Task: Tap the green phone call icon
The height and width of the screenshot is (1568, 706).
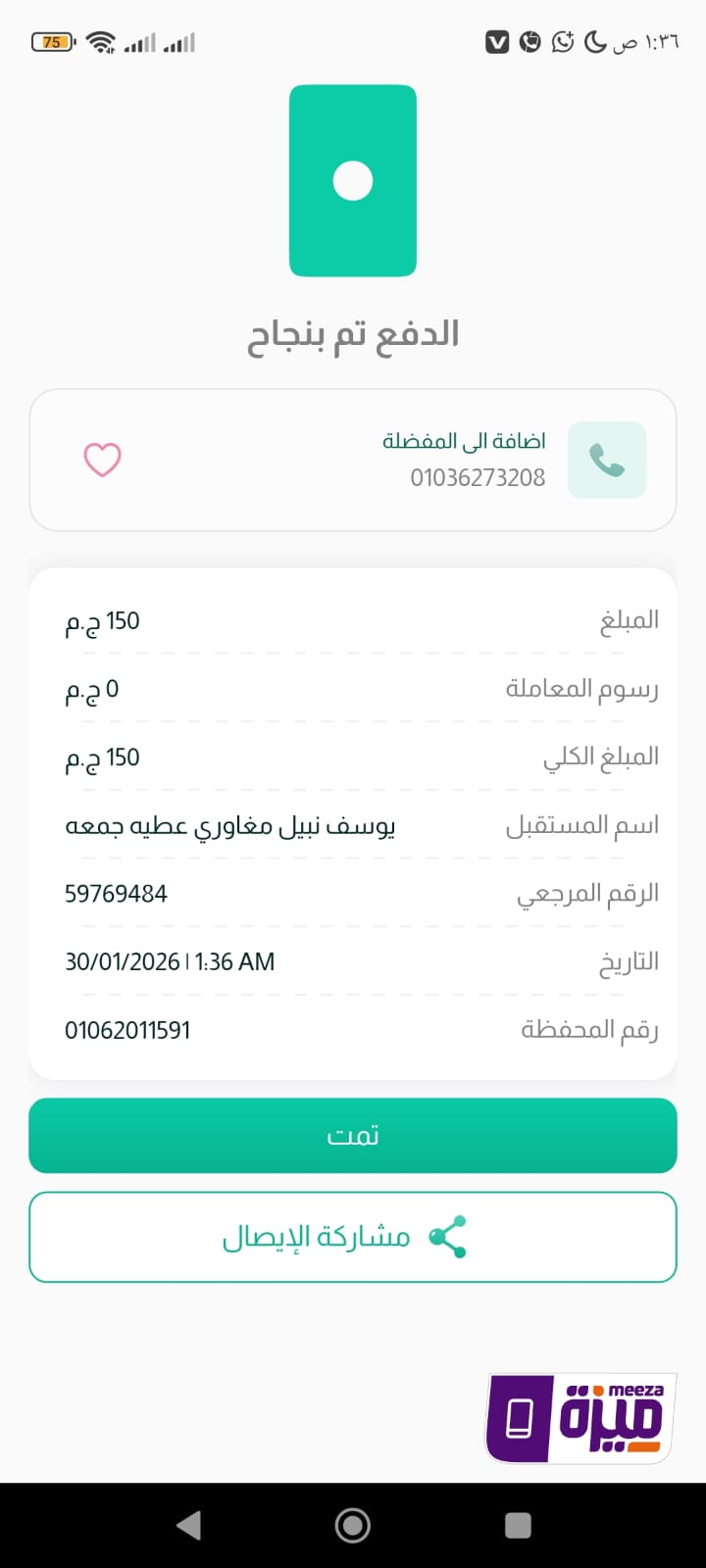Action: point(606,459)
